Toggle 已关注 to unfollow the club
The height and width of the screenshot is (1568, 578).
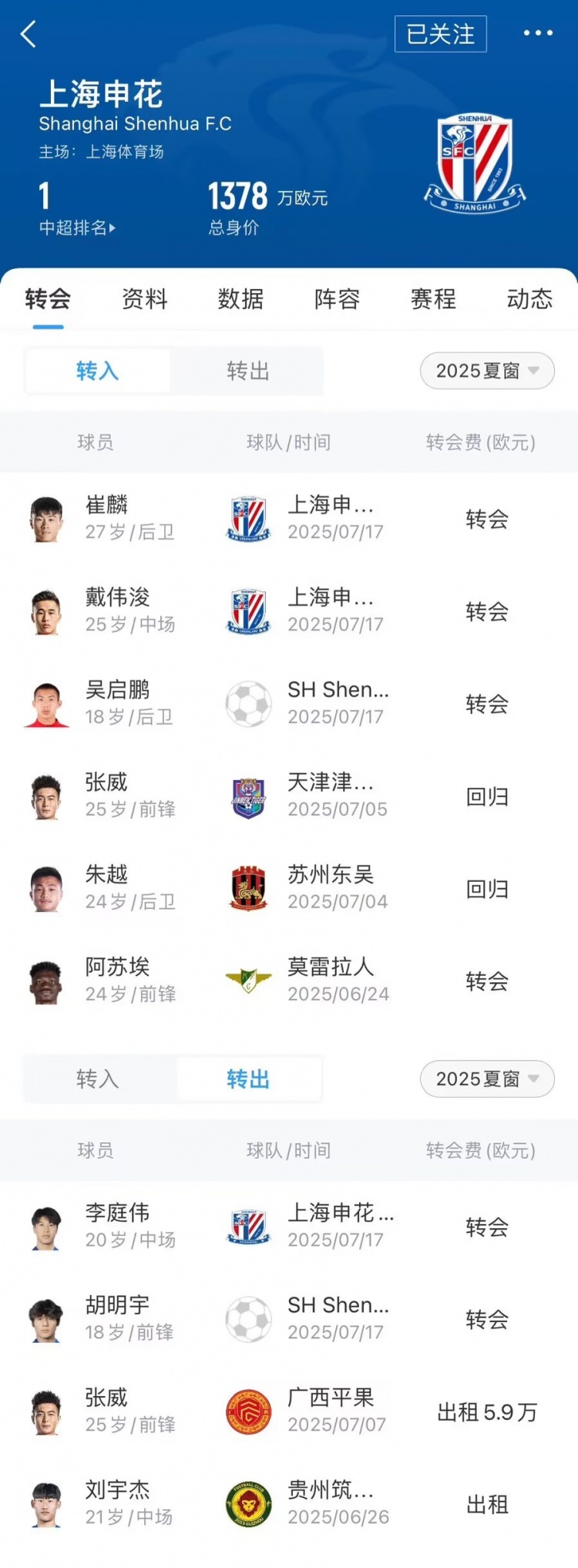(x=440, y=34)
